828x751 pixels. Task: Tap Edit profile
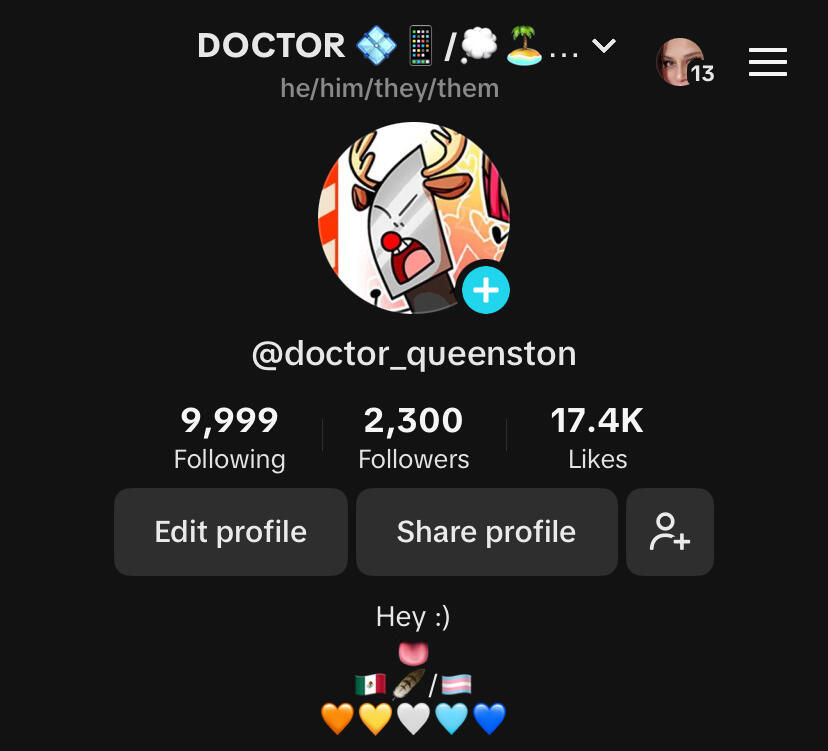(x=230, y=532)
